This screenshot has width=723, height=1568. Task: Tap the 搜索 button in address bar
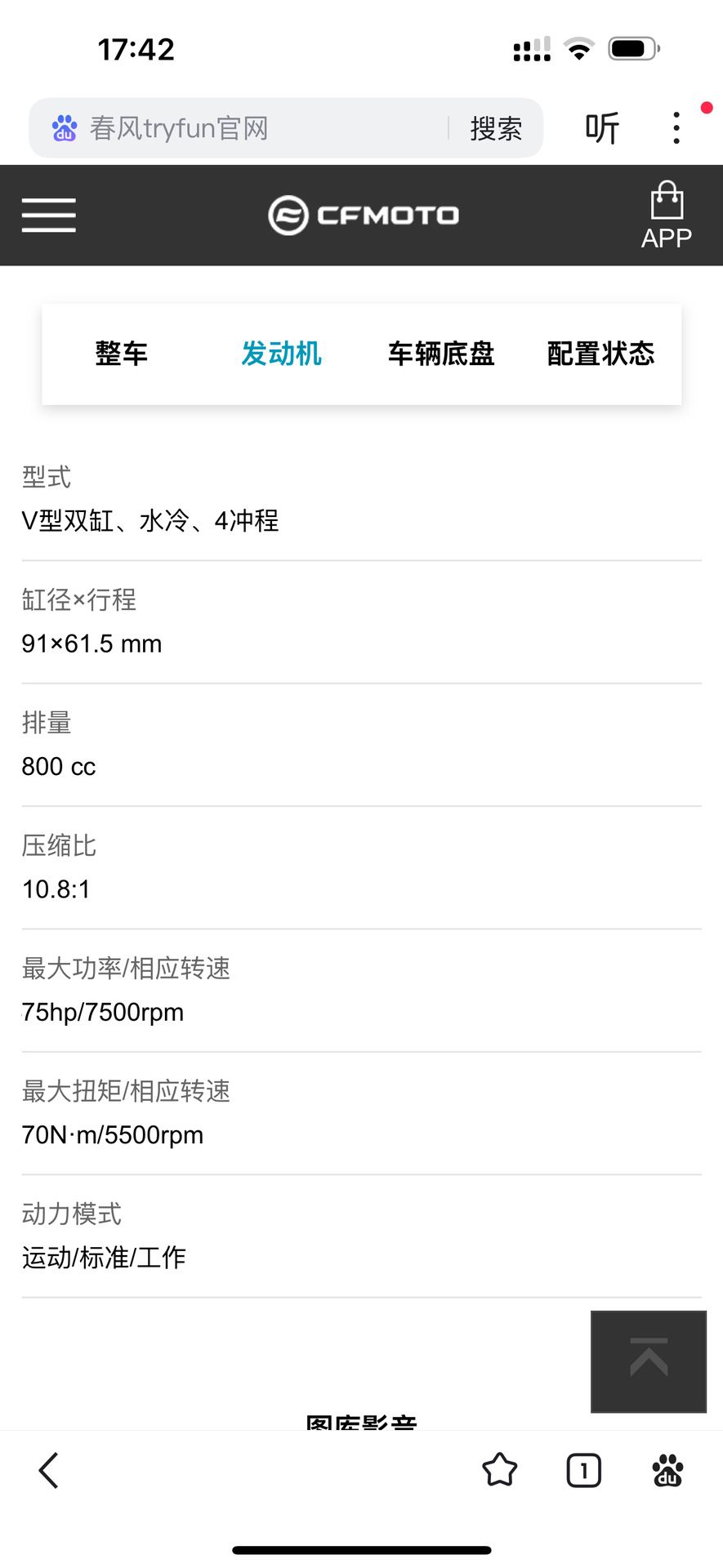click(x=496, y=128)
